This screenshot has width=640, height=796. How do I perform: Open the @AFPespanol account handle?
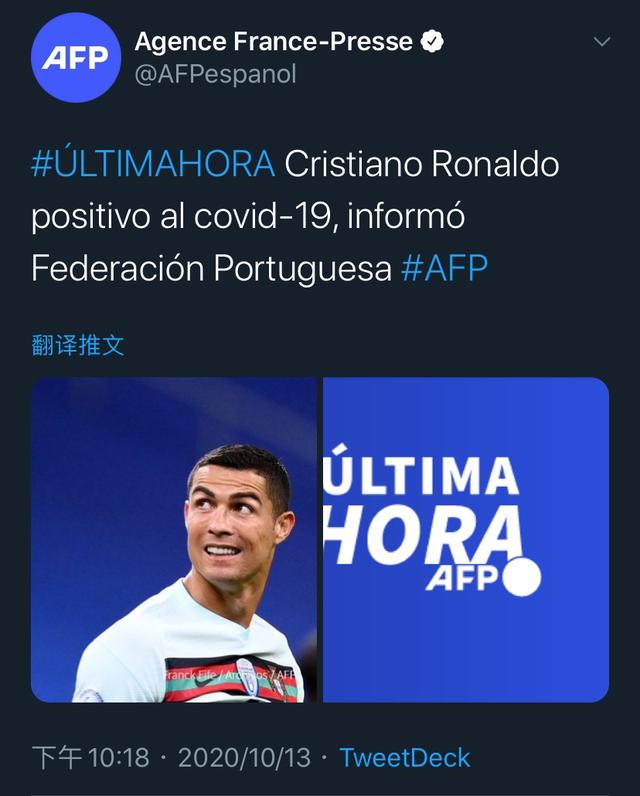pos(215,75)
